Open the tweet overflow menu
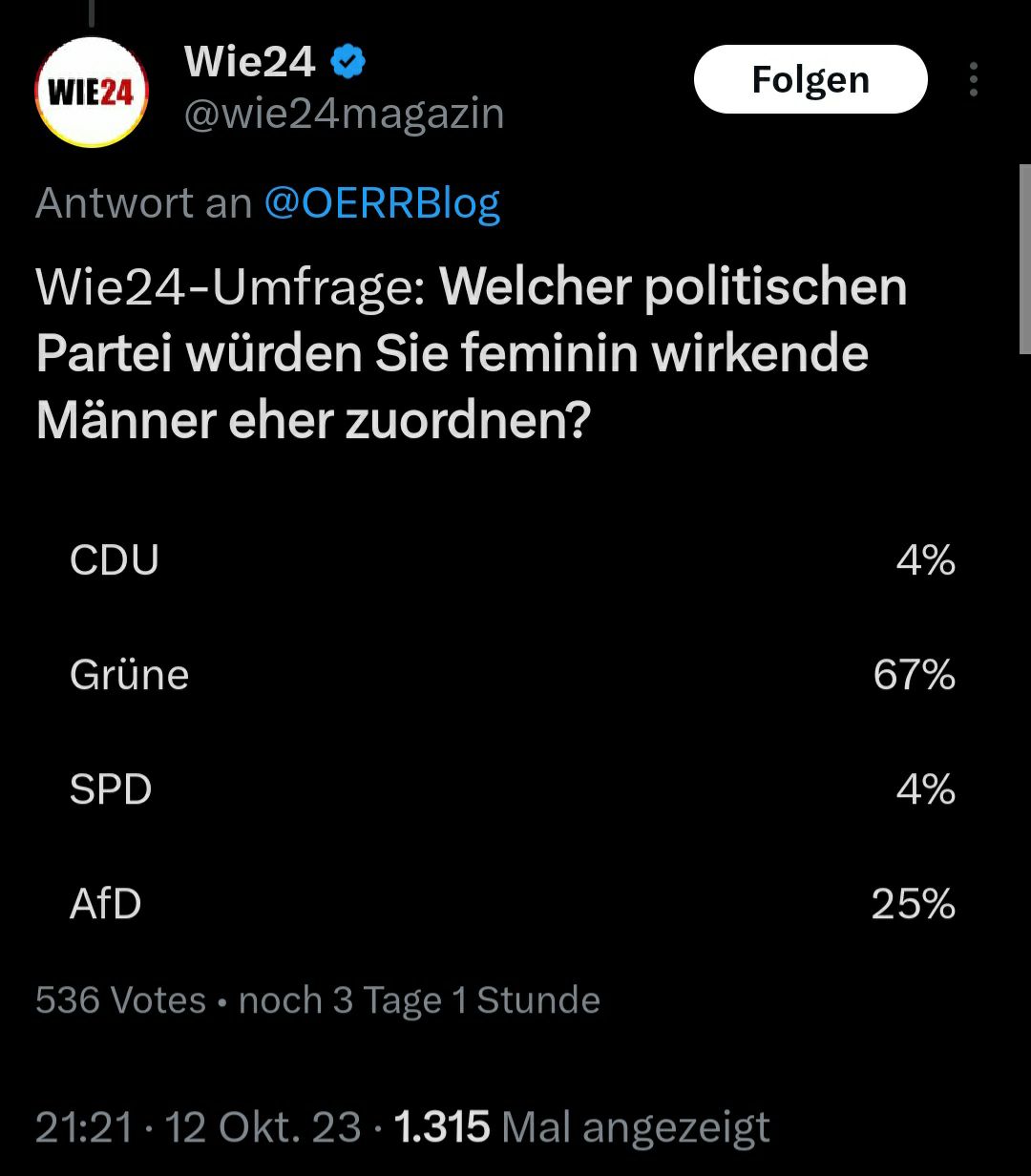 tap(973, 80)
